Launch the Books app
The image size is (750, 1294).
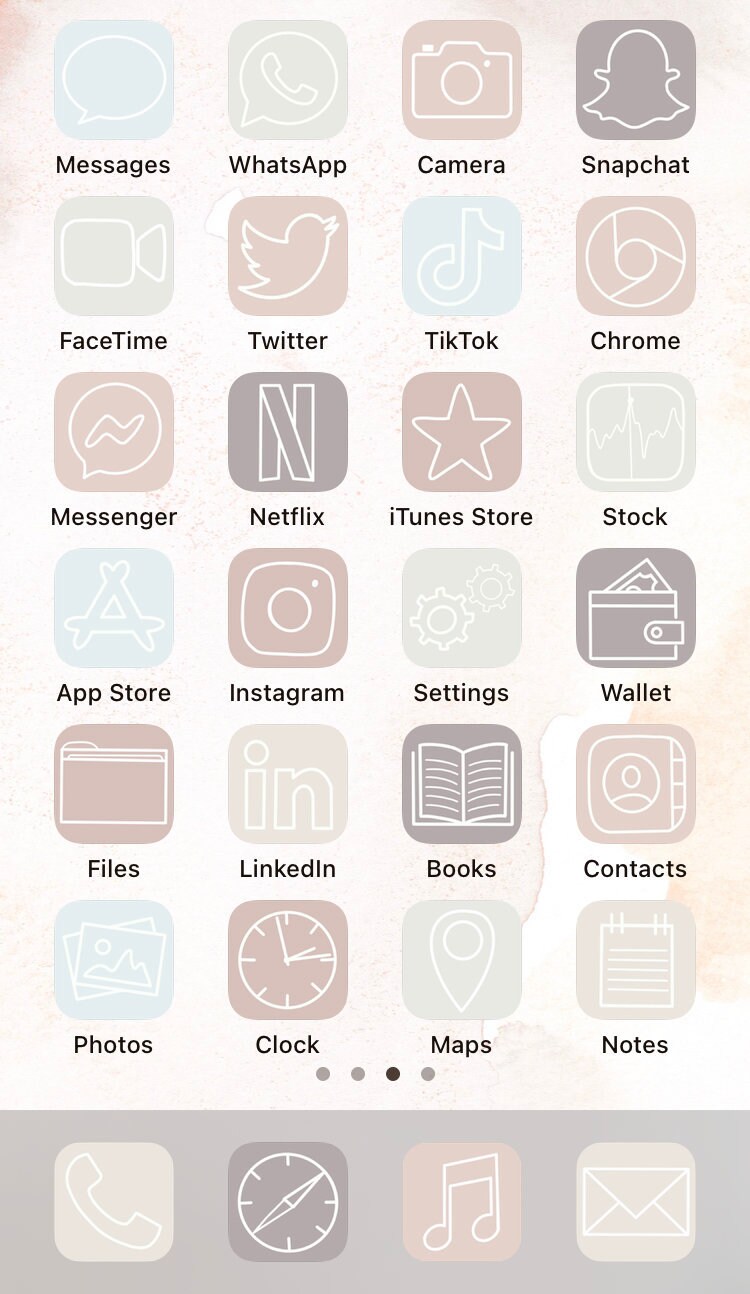462,784
